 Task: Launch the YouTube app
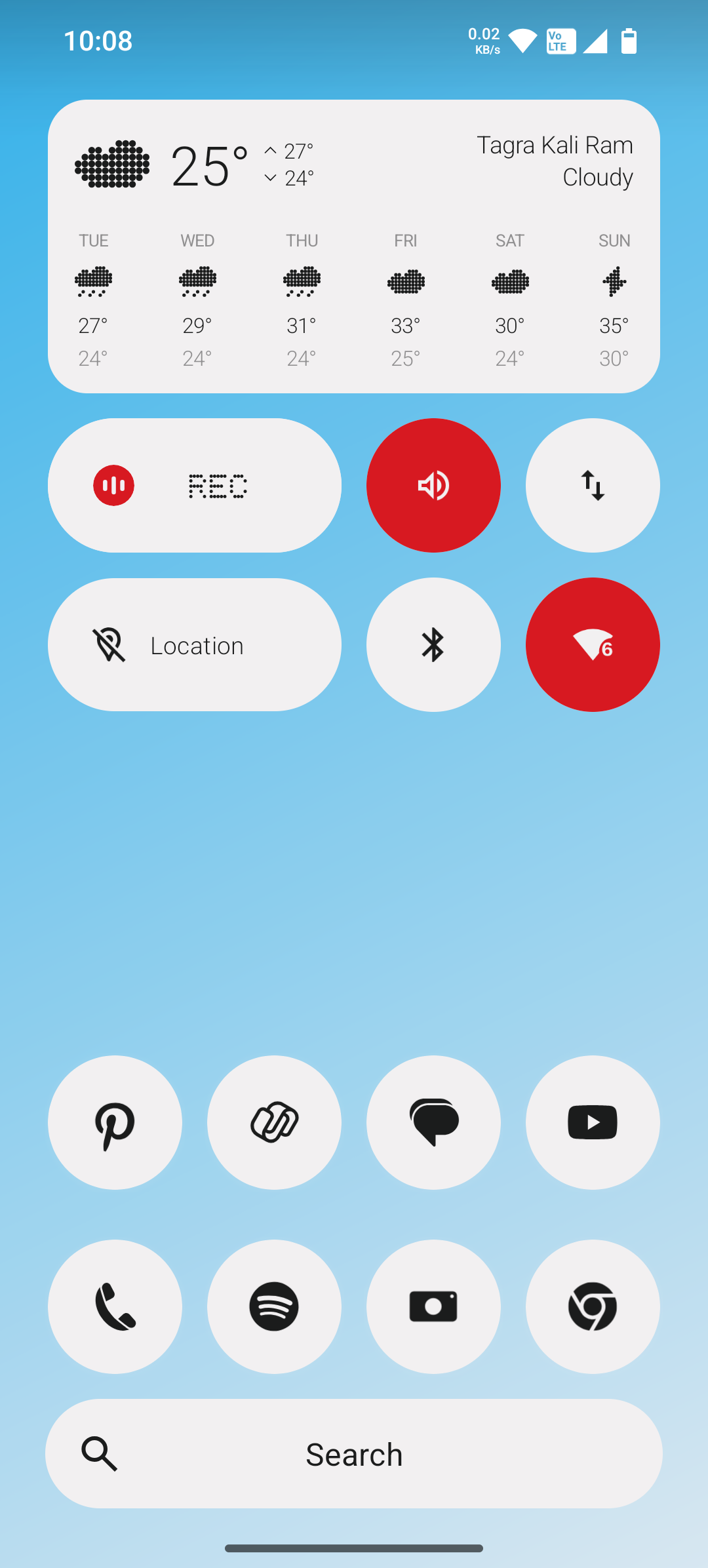click(x=593, y=1122)
